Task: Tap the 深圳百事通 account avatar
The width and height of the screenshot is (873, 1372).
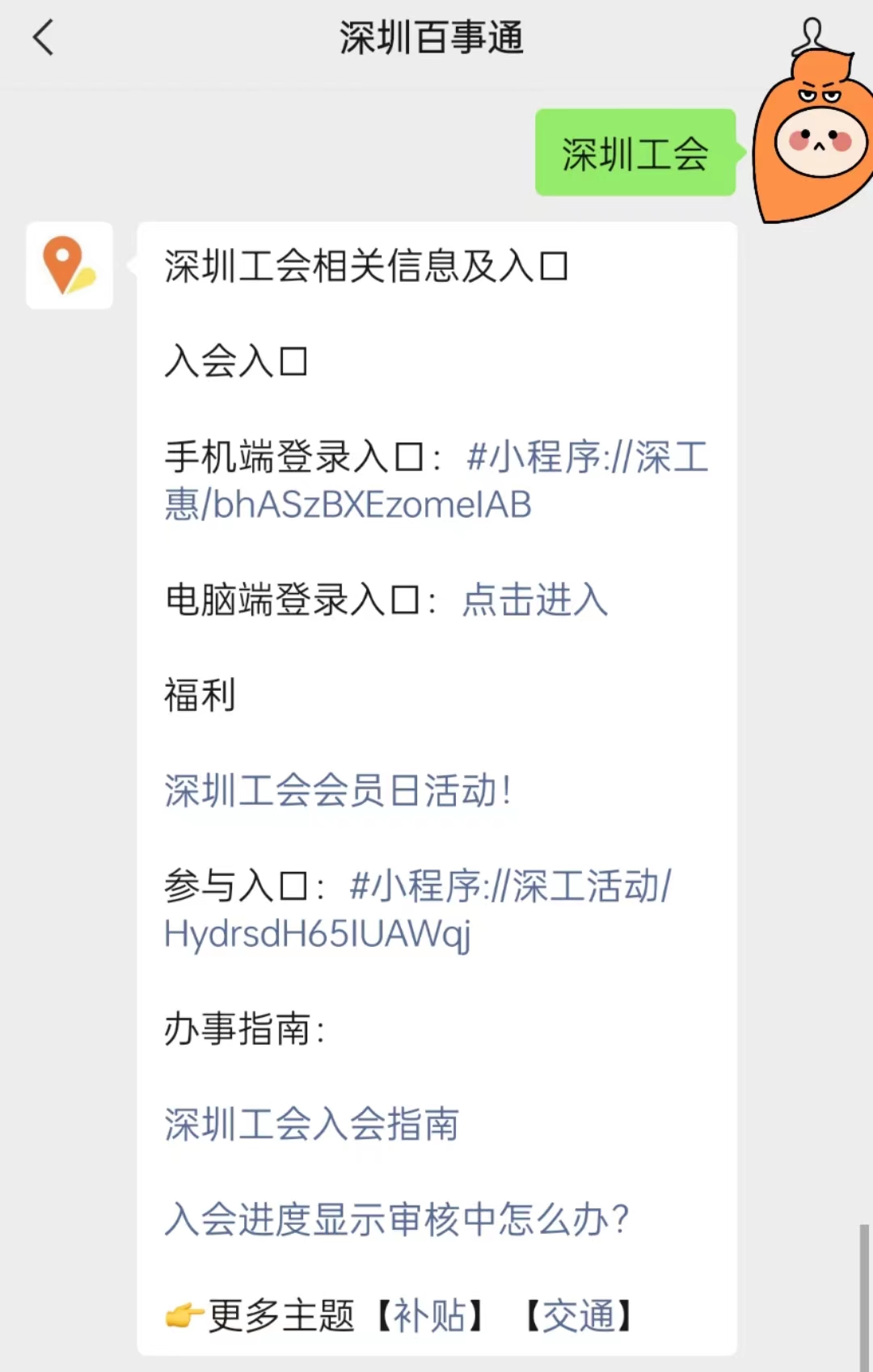Action: (x=70, y=266)
